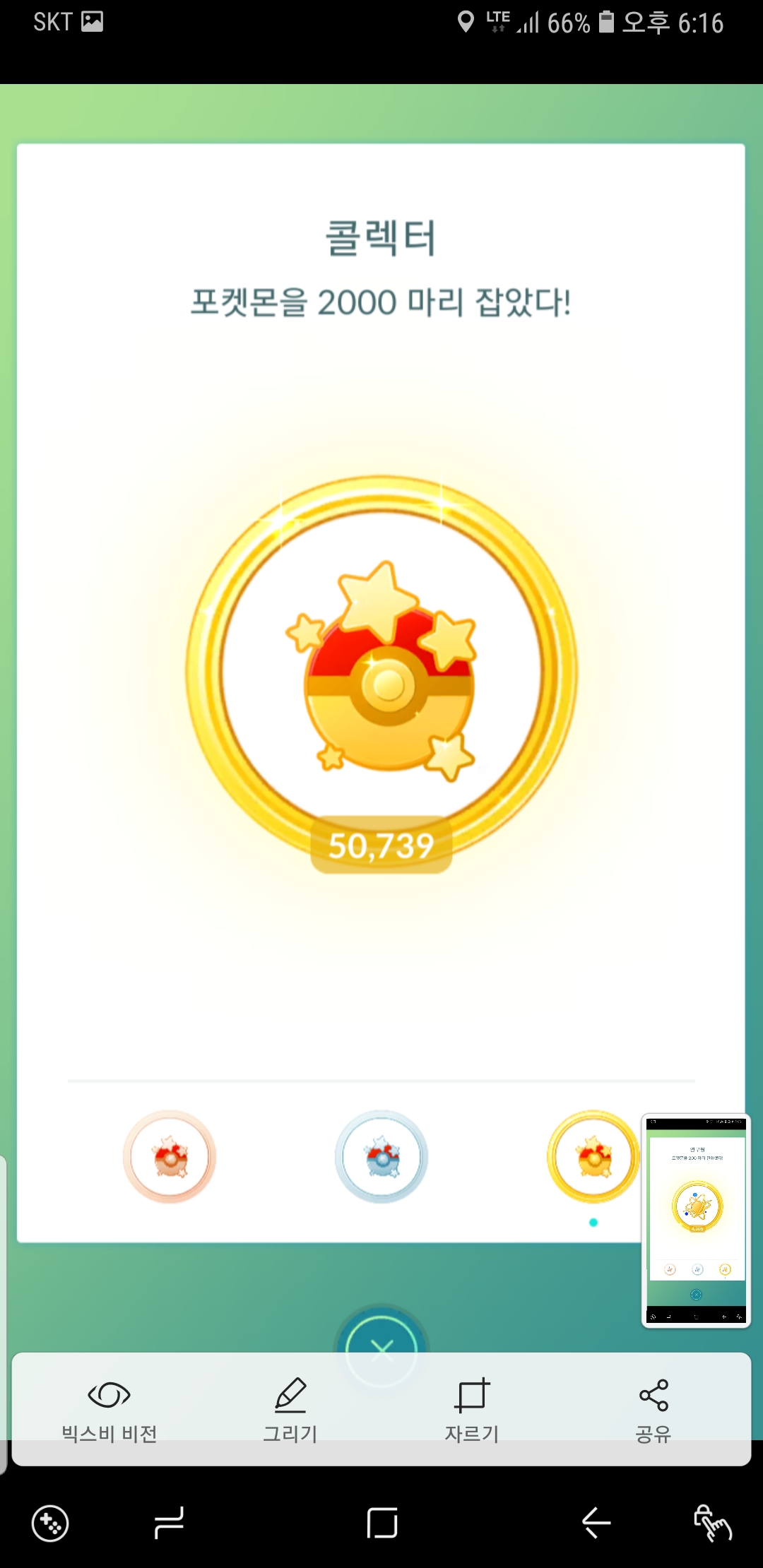The height and width of the screenshot is (1568, 763).
Task: Select the silver Collector medal
Action: (381, 1157)
